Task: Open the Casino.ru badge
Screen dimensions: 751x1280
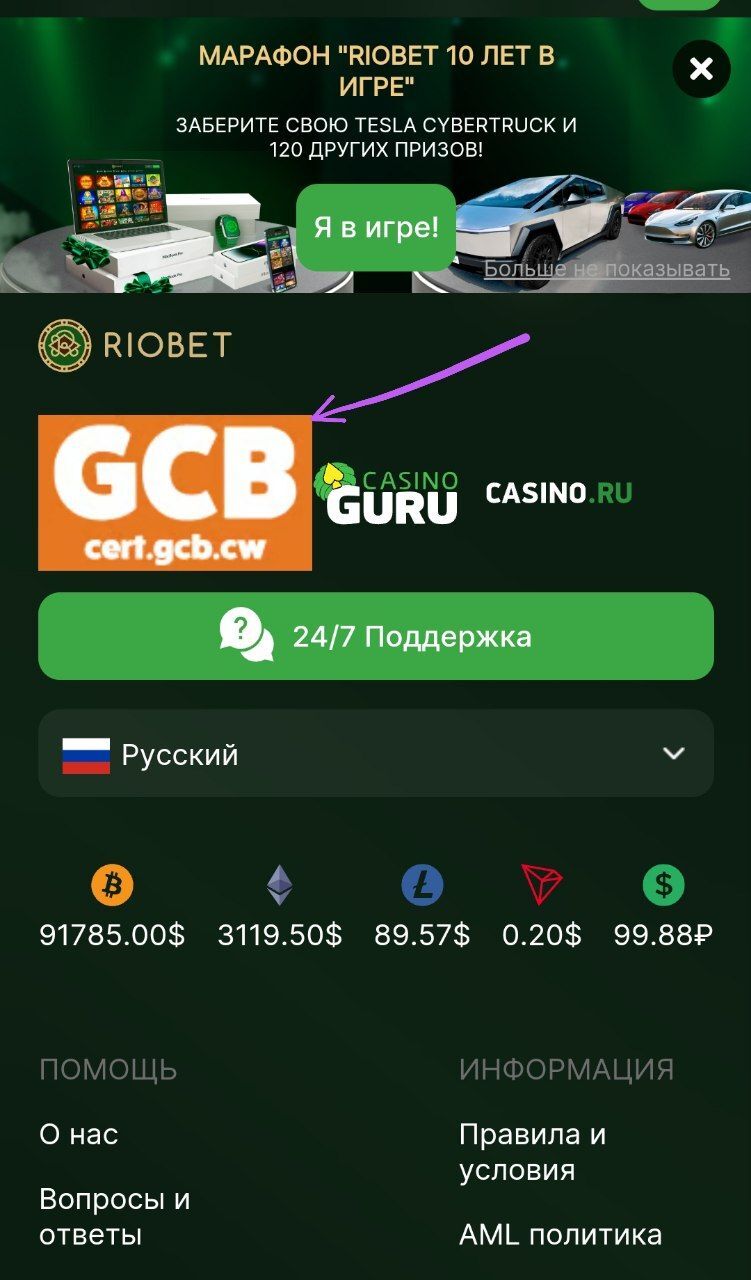Action: (558, 492)
